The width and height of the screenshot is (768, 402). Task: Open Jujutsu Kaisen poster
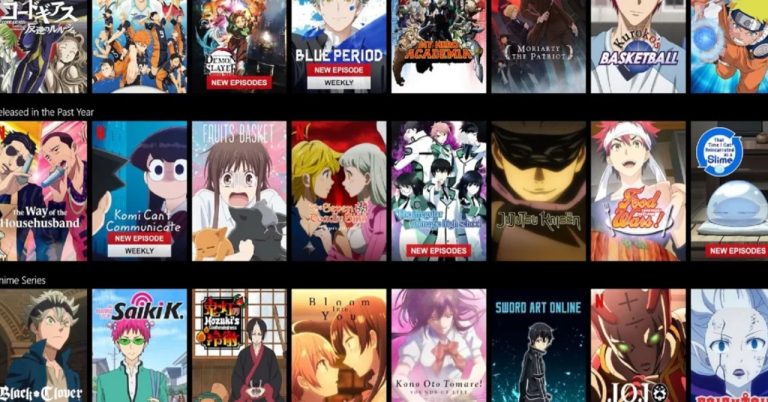tap(538, 190)
